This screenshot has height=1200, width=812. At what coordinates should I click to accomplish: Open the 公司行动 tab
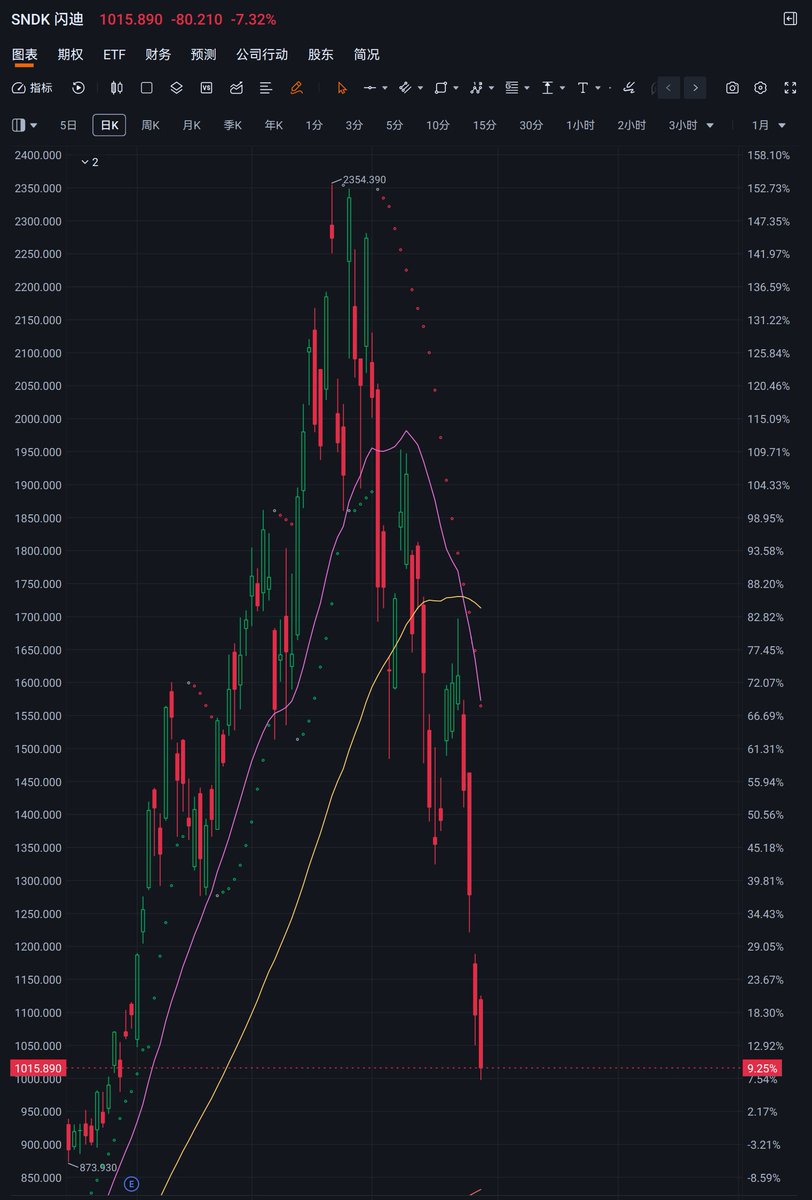262,55
